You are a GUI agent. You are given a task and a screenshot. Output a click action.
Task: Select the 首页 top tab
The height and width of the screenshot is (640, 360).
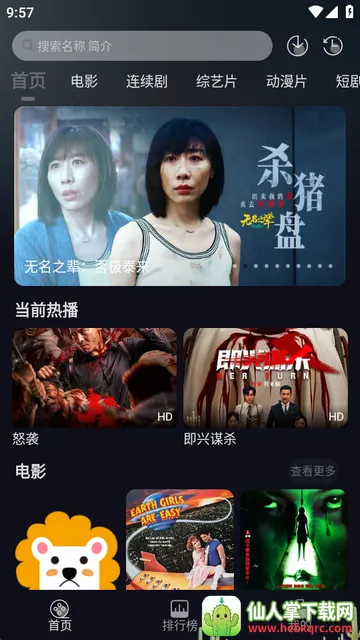coord(28,81)
